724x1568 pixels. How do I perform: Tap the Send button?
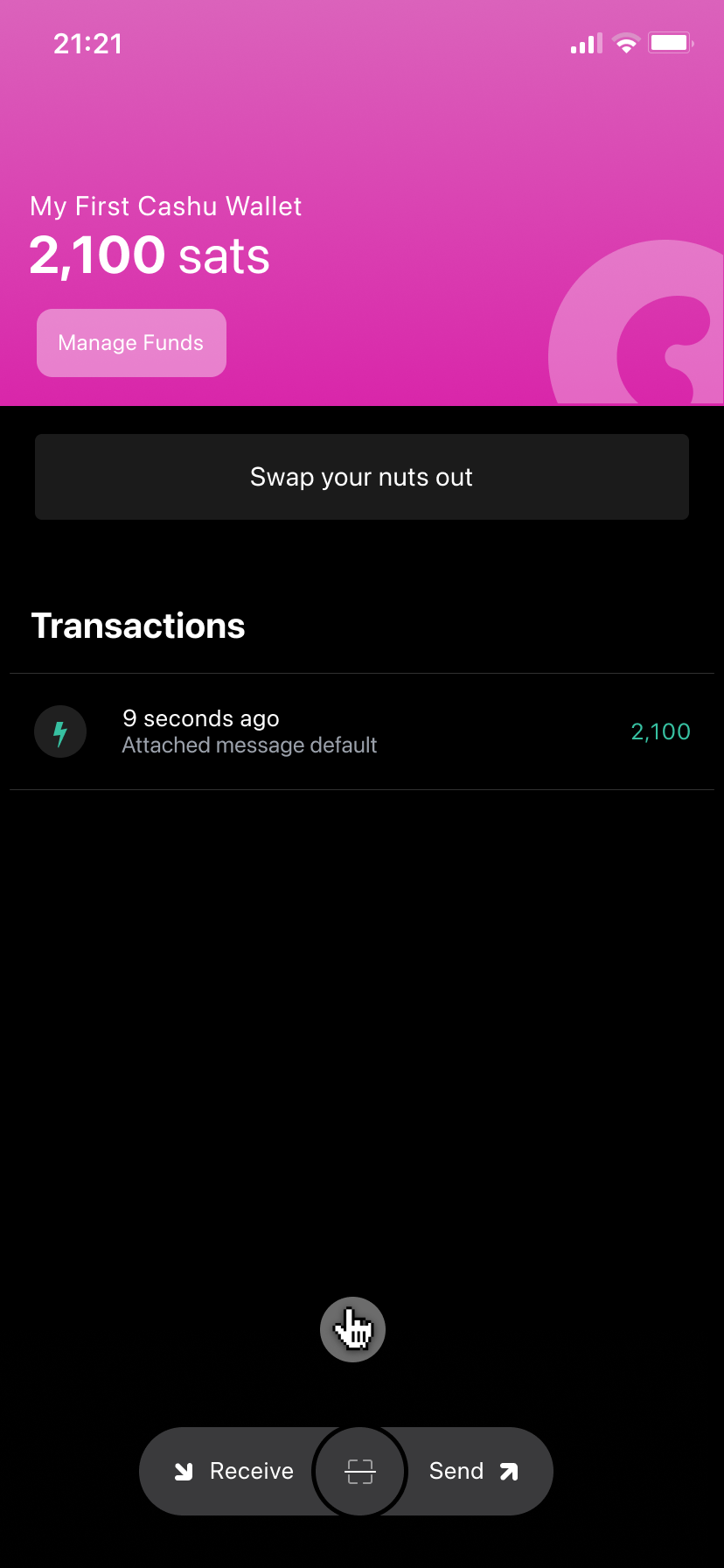pos(474,1471)
